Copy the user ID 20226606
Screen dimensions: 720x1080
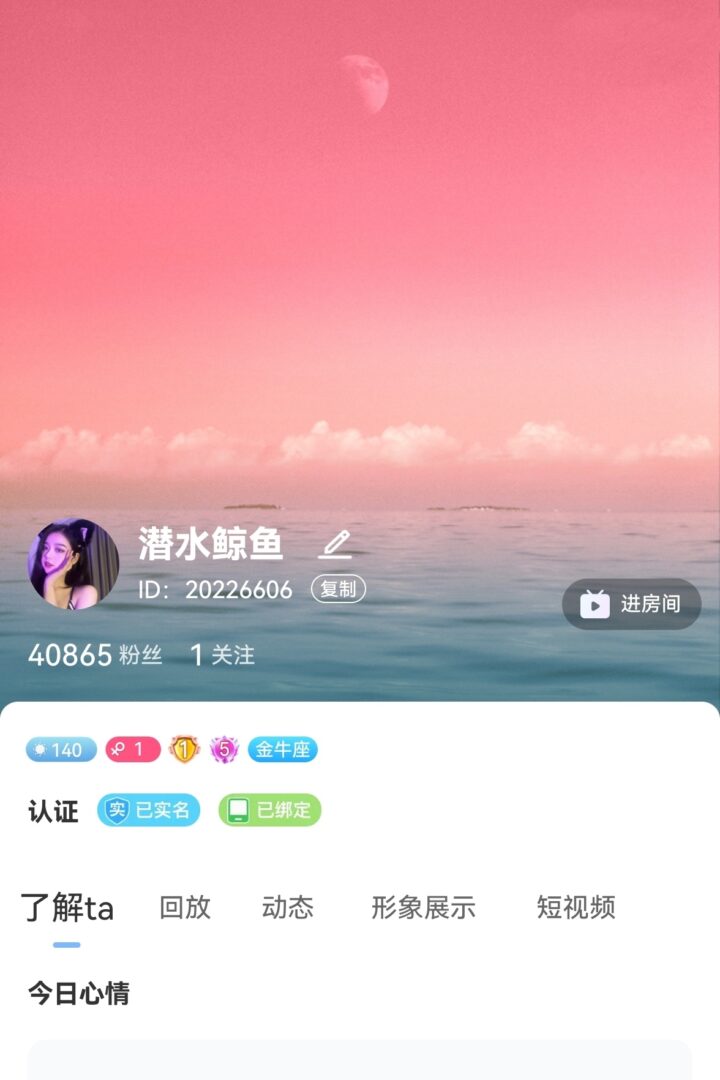point(338,589)
